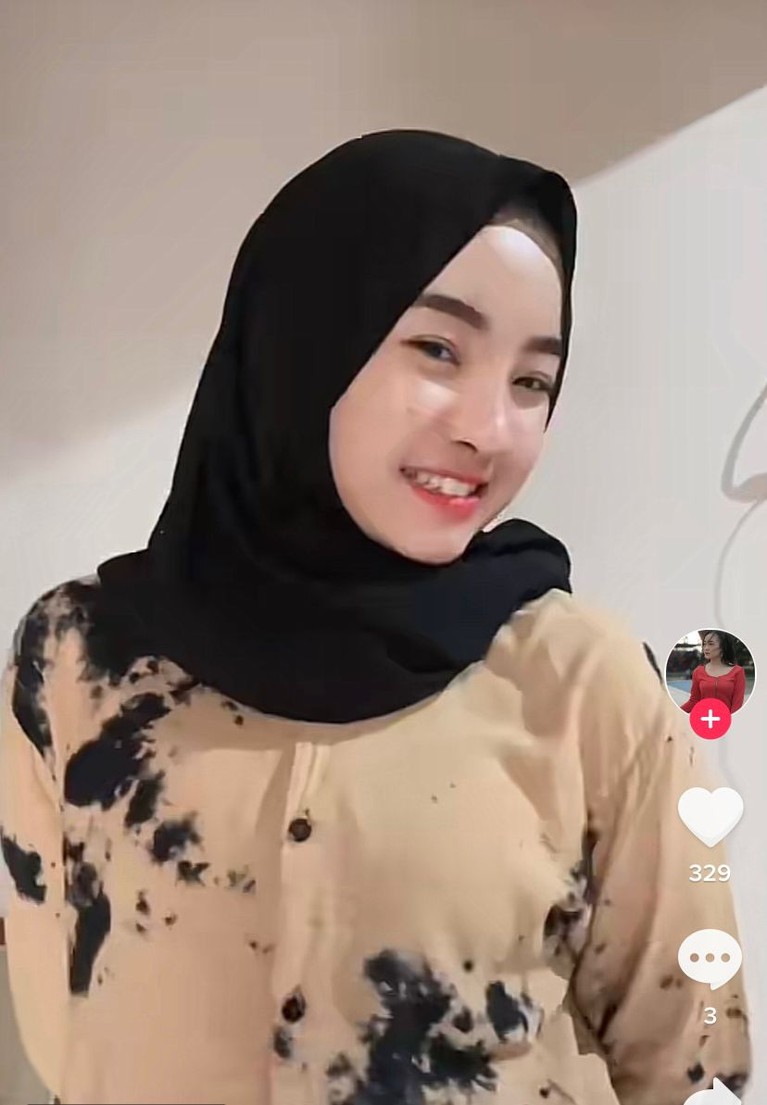Share this video using the arrow icon
This screenshot has height=1105, width=767.
(714, 1093)
